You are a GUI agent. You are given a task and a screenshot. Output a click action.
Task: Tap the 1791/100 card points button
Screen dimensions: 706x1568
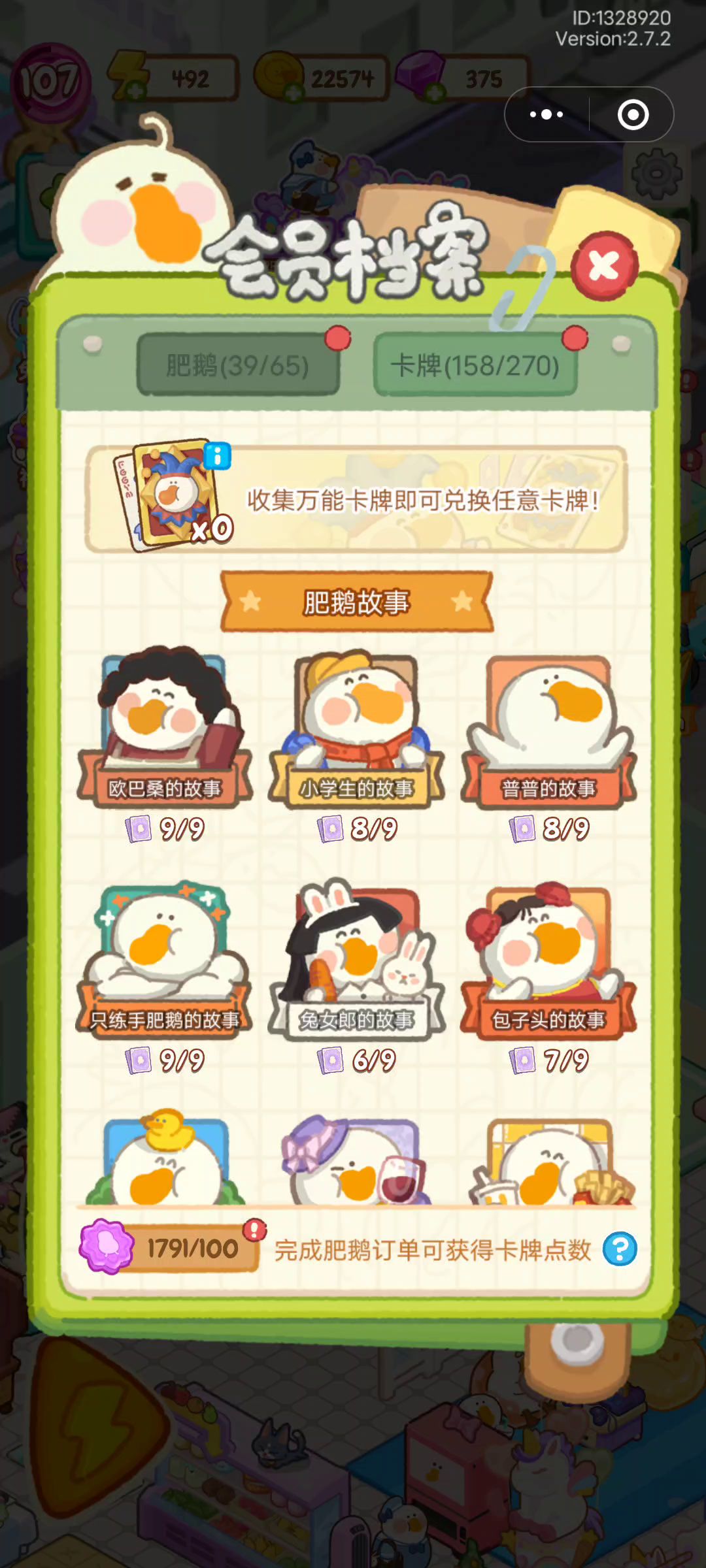pyautogui.click(x=171, y=1249)
